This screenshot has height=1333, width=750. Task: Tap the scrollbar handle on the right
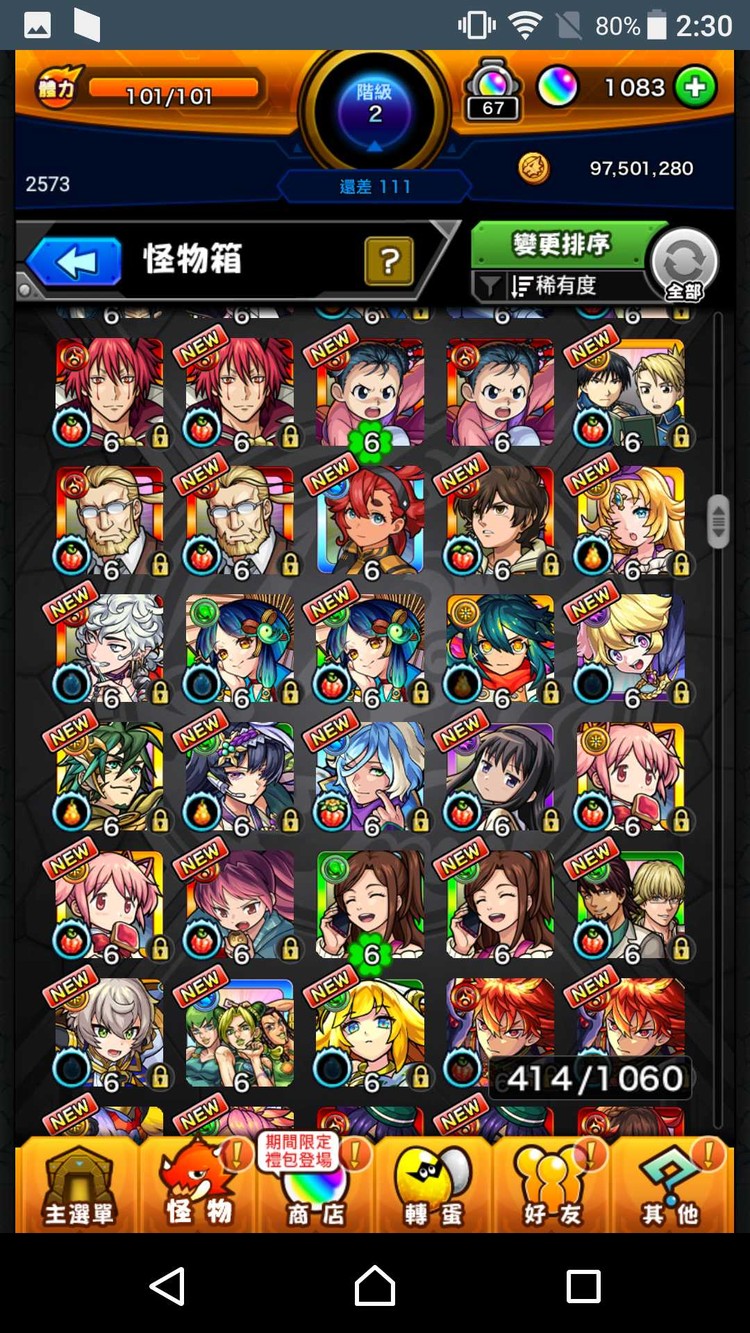tap(718, 520)
